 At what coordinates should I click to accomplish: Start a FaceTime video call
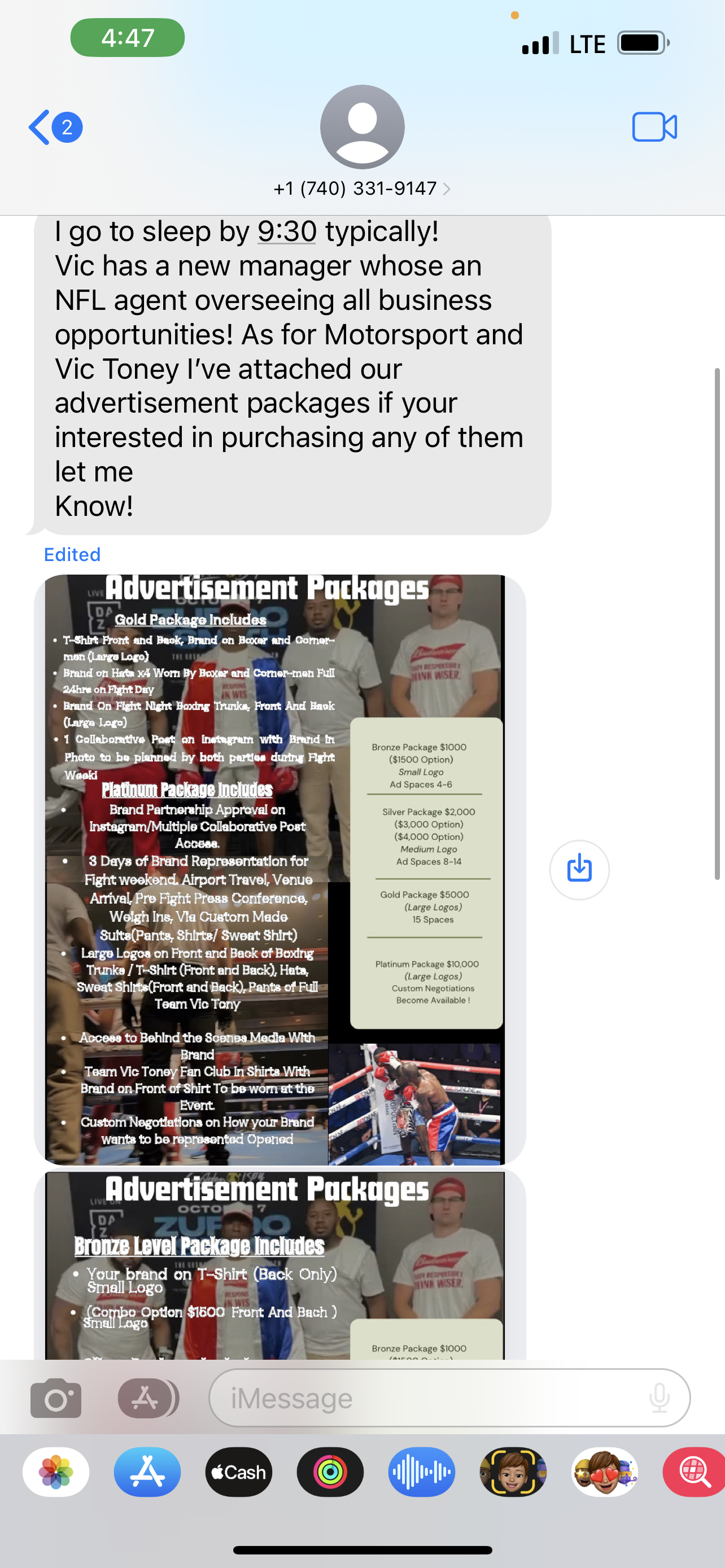pyautogui.click(x=654, y=127)
